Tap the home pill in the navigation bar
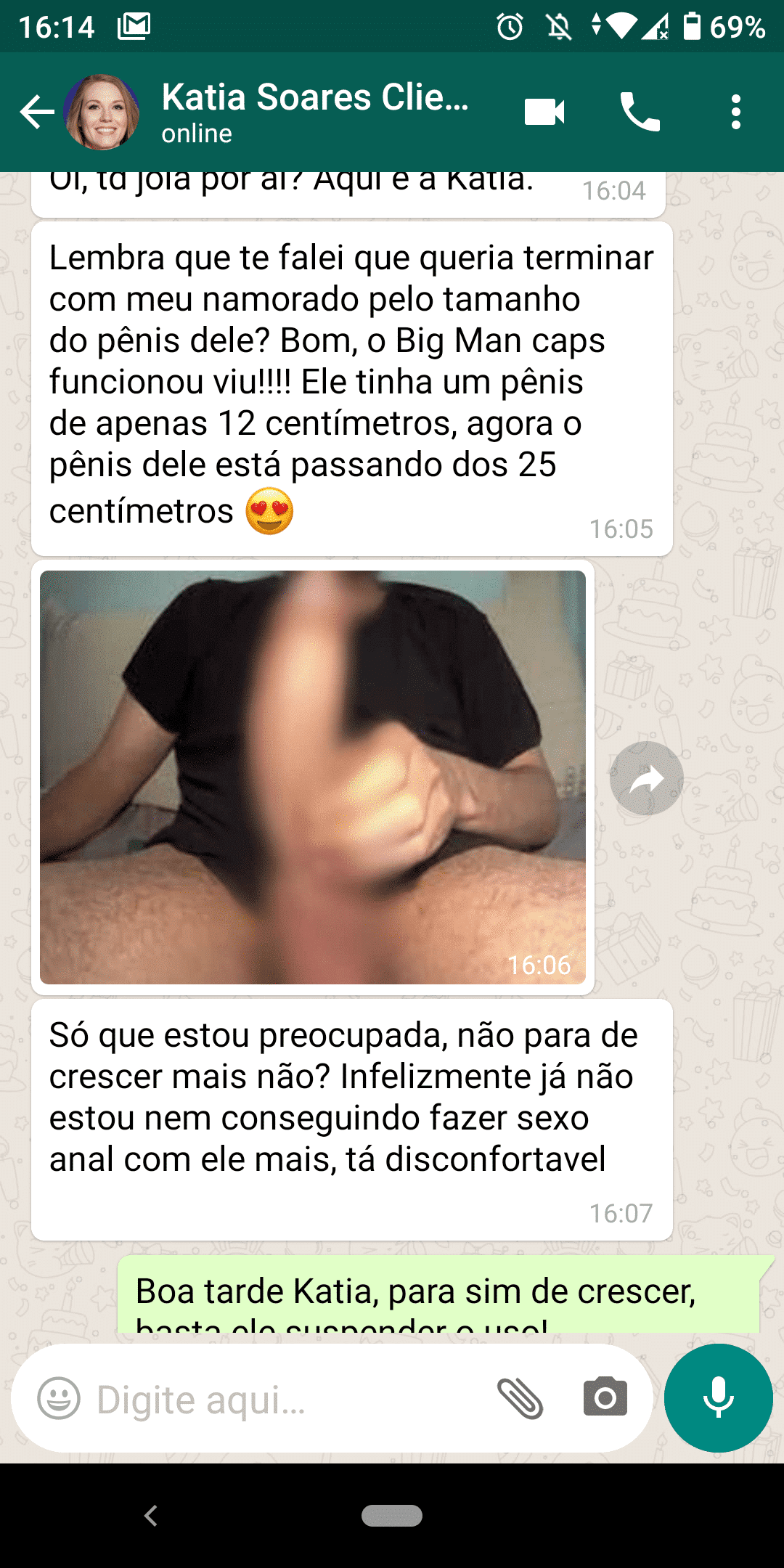This screenshot has height=1568, width=784. [392, 1516]
